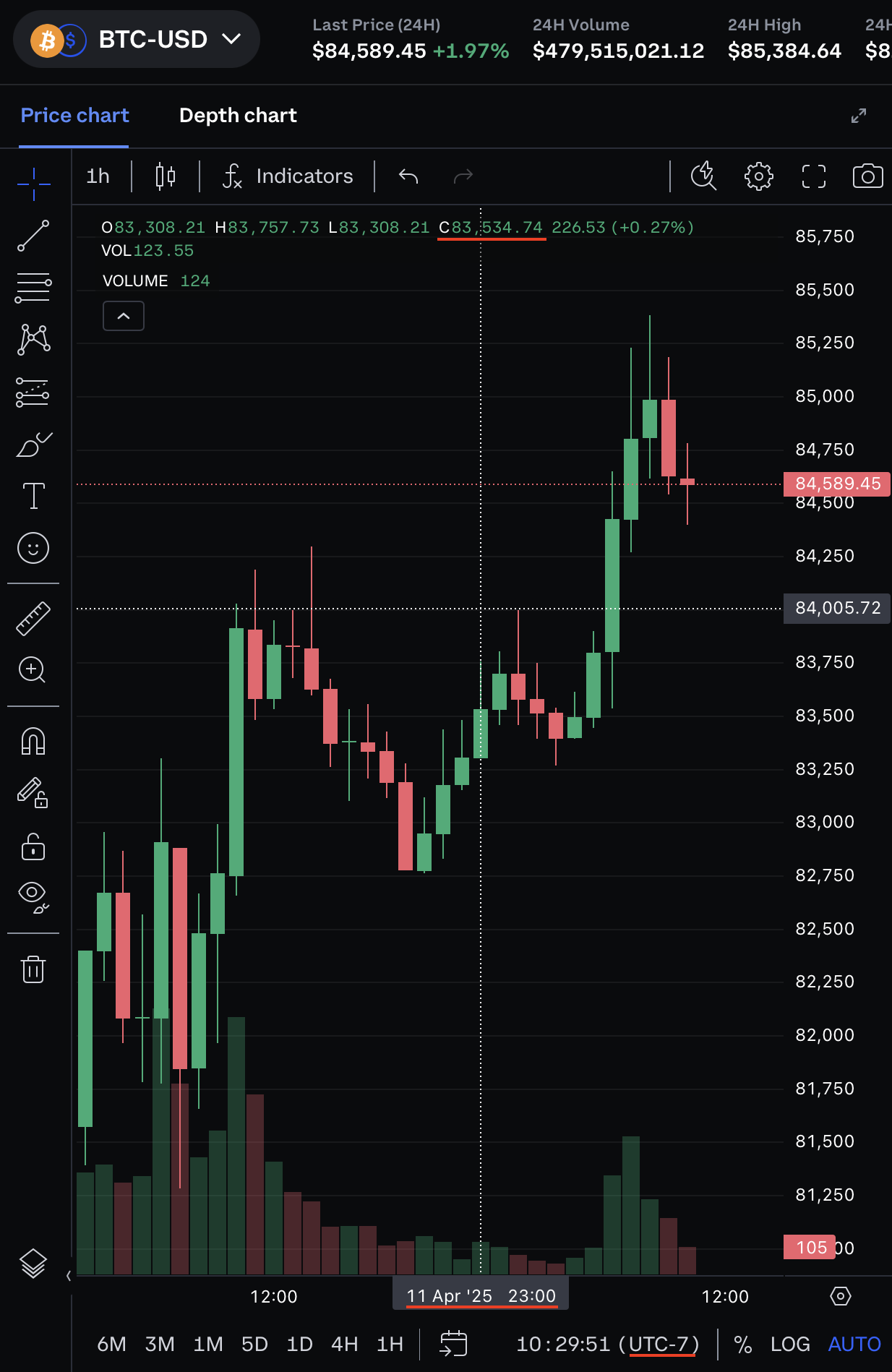
Task: Expand the chart to full view
Action: point(858,116)
